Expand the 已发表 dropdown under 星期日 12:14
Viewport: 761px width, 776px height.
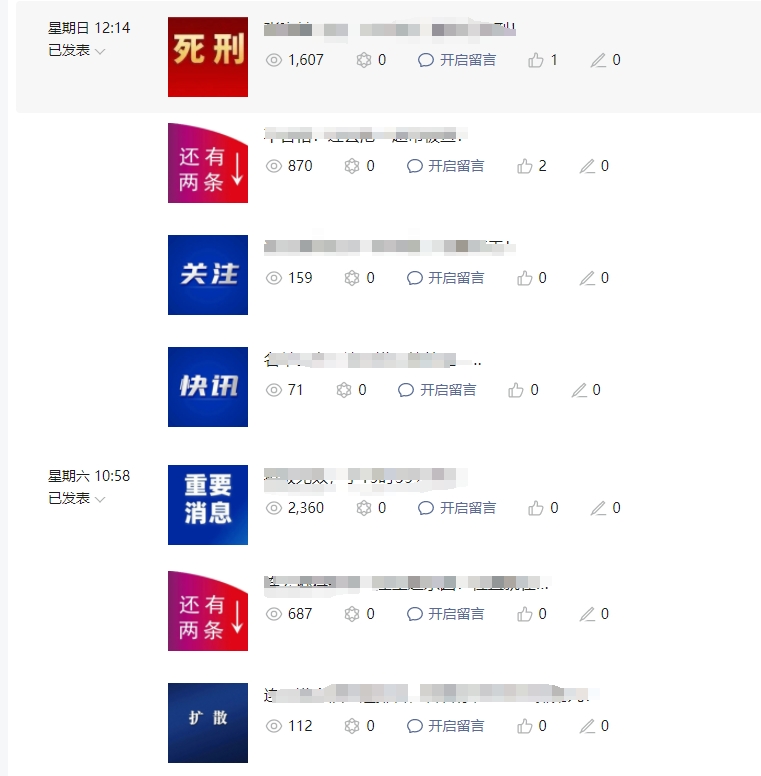77,51
